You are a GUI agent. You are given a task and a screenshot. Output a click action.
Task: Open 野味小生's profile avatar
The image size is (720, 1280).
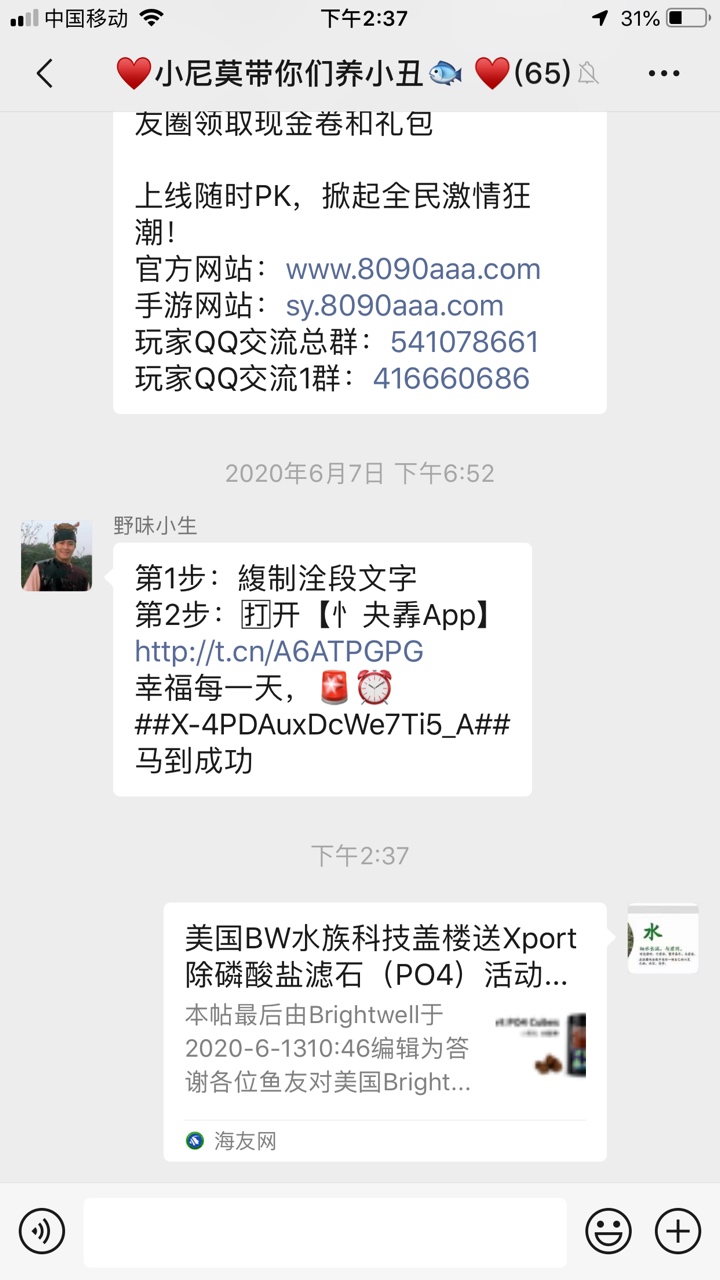(x=57, y=555)
